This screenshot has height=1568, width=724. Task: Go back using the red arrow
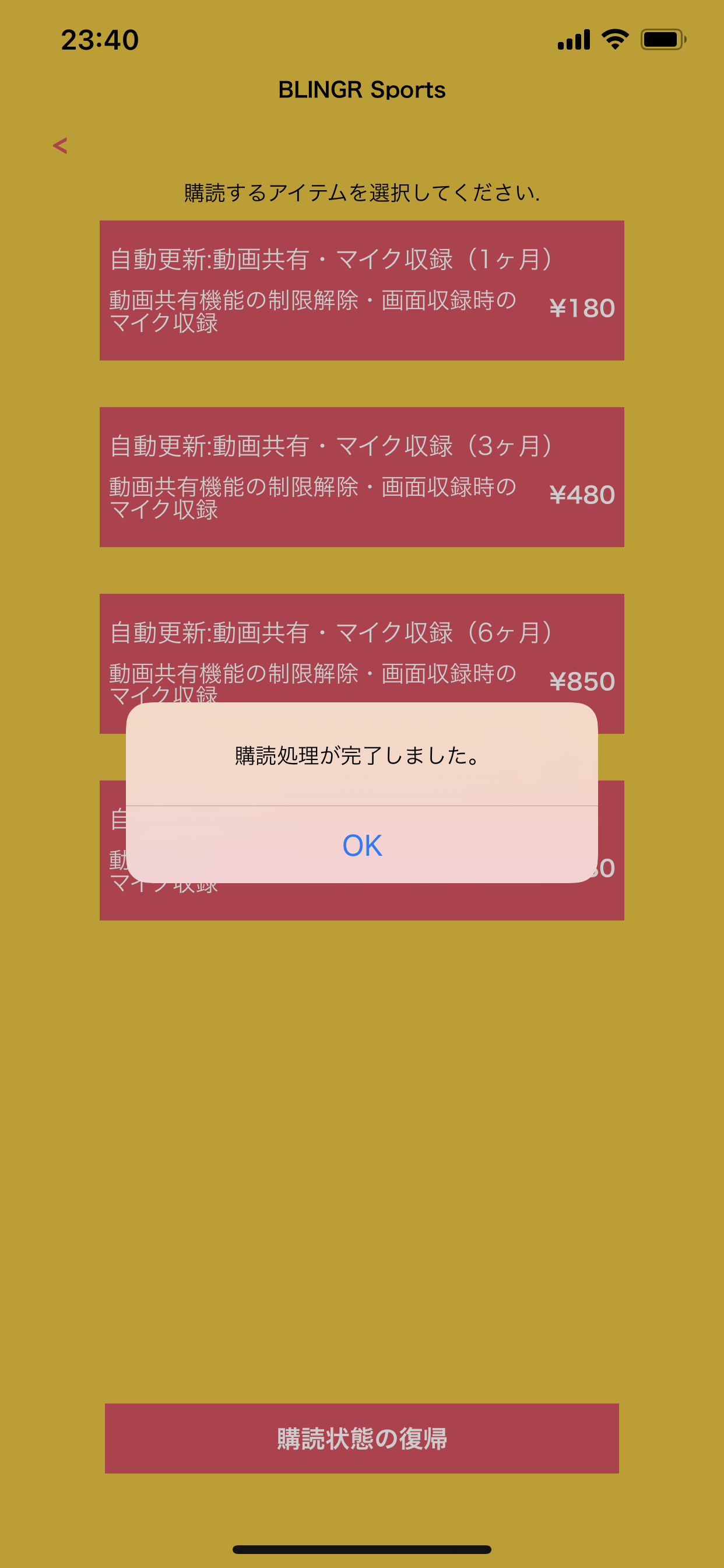pos(59,145)
